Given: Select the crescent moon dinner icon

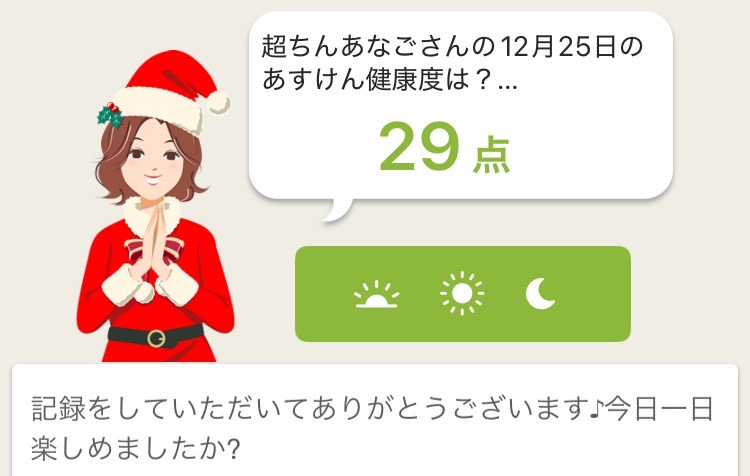Looking at the screenshot, I should click(540, 293).
